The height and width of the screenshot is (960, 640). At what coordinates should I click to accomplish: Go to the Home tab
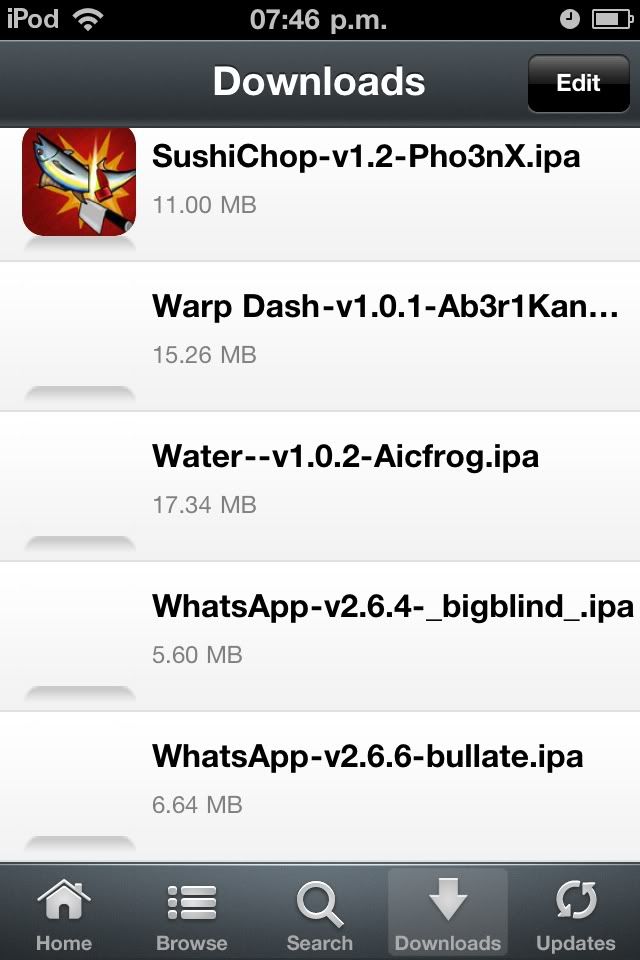[x=64, y=916]
